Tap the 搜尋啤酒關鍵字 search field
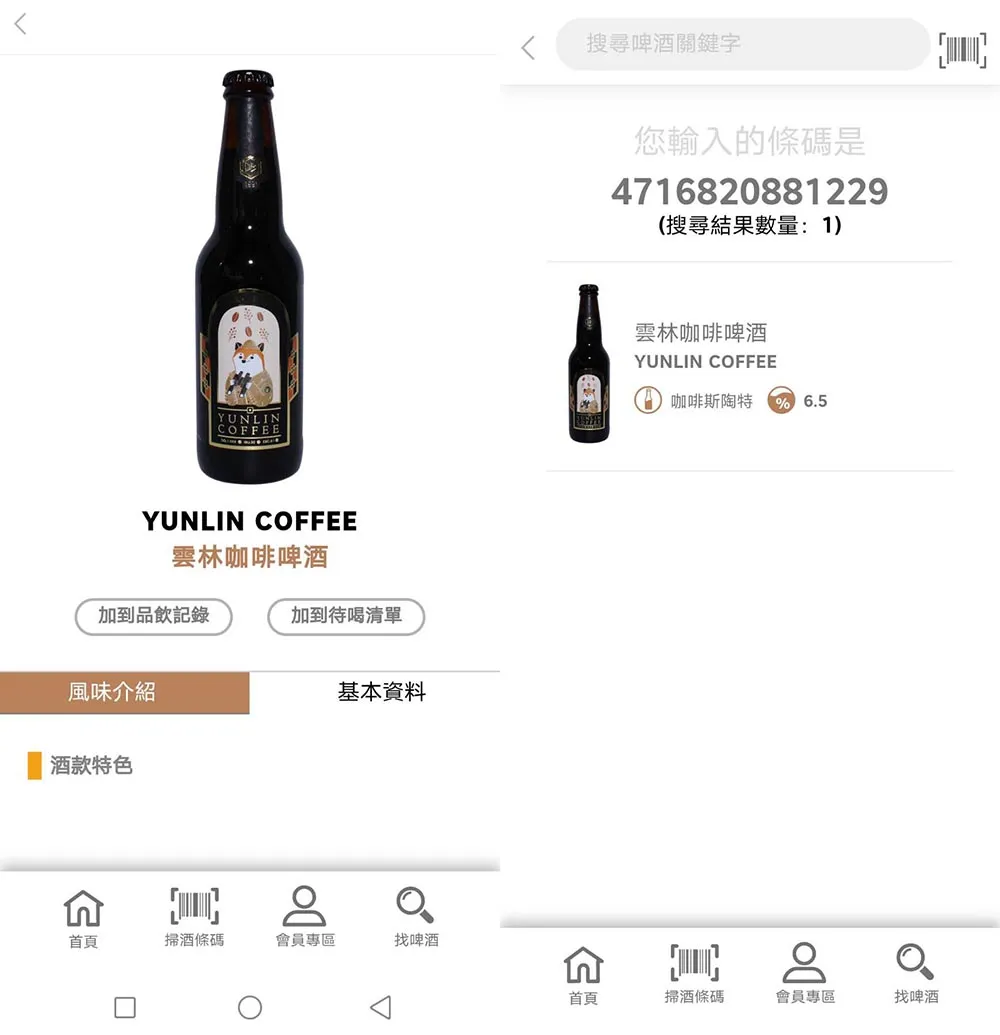The height and width of the screenshot is (1035, 1000). [x=742, y=44]
